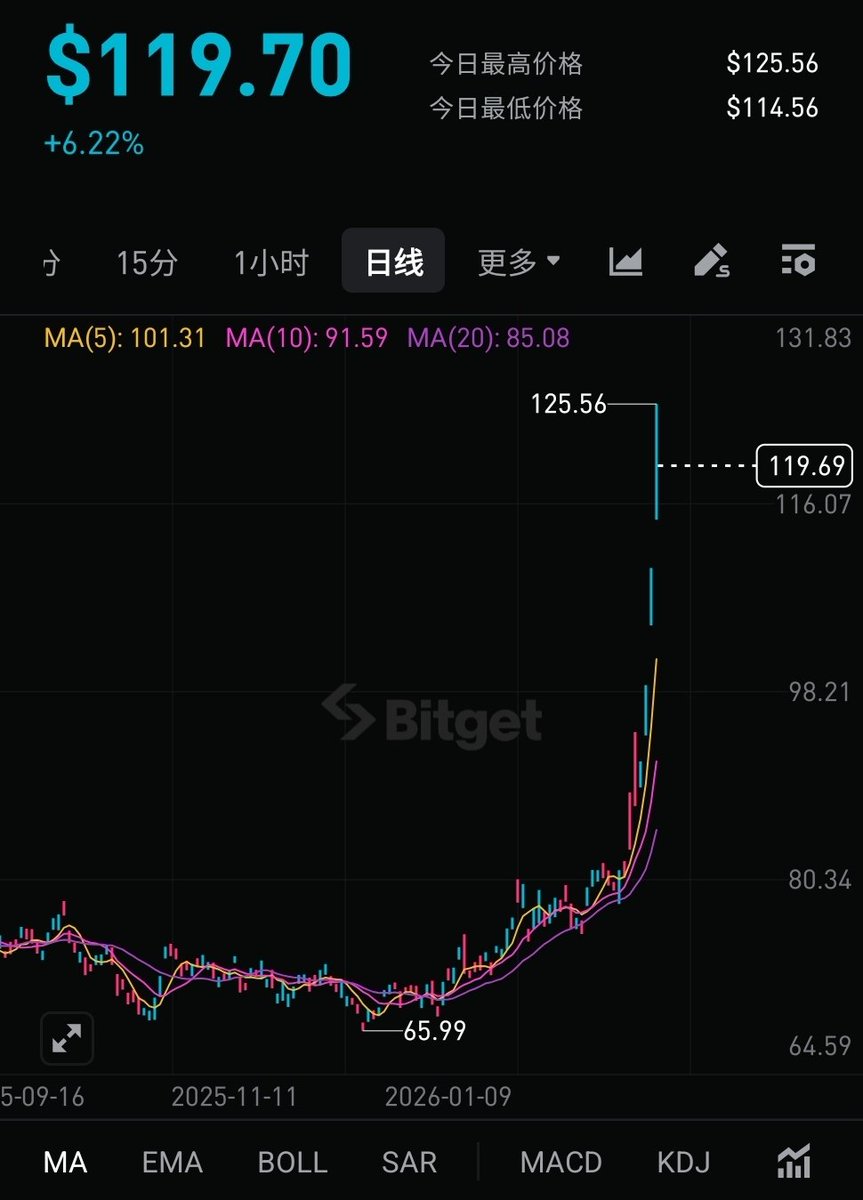Switch to the 15分 timeframe
This screenshot has height=1200, width=863.
coord(147,262)
